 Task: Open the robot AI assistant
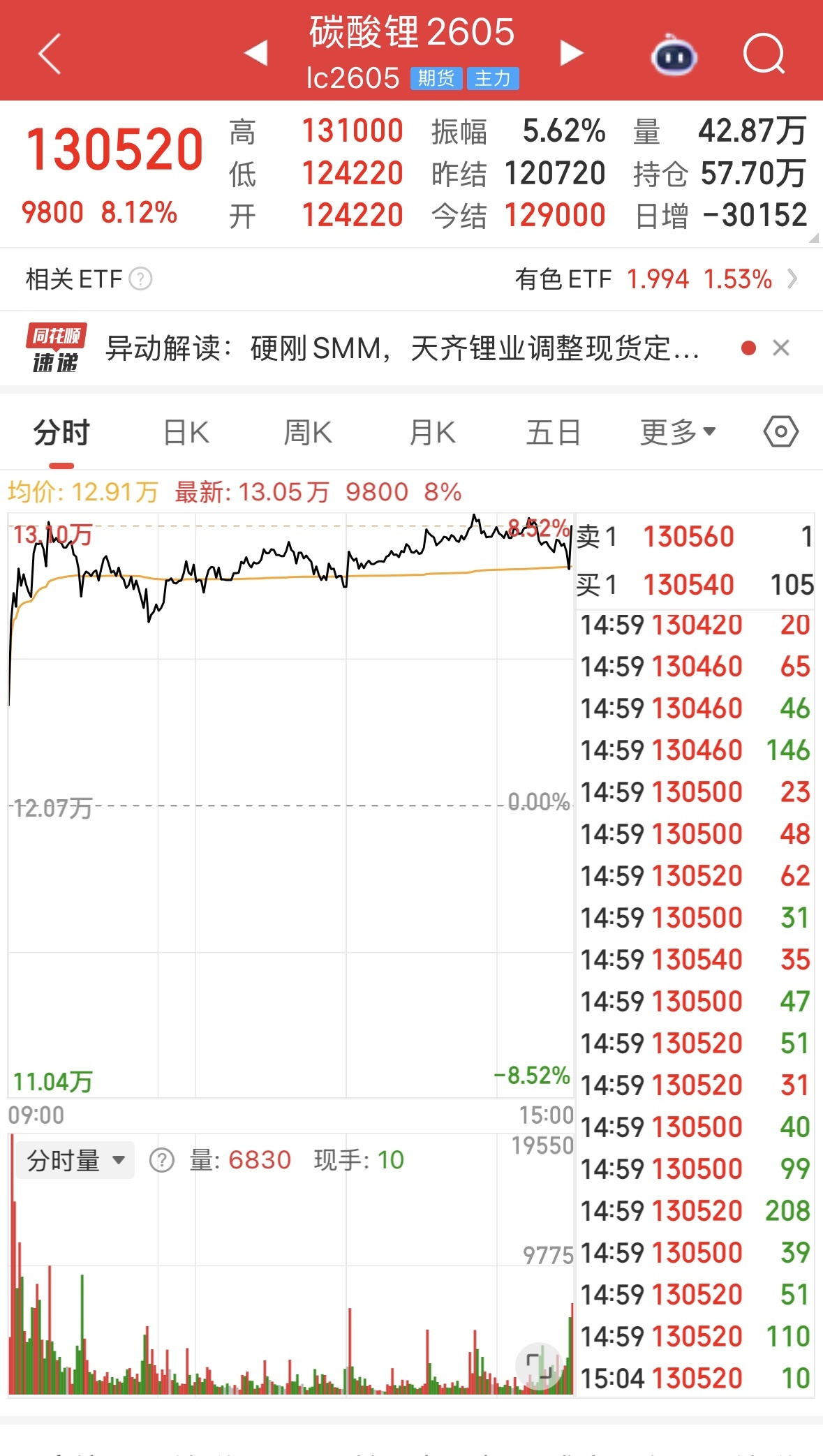(674, 55)
